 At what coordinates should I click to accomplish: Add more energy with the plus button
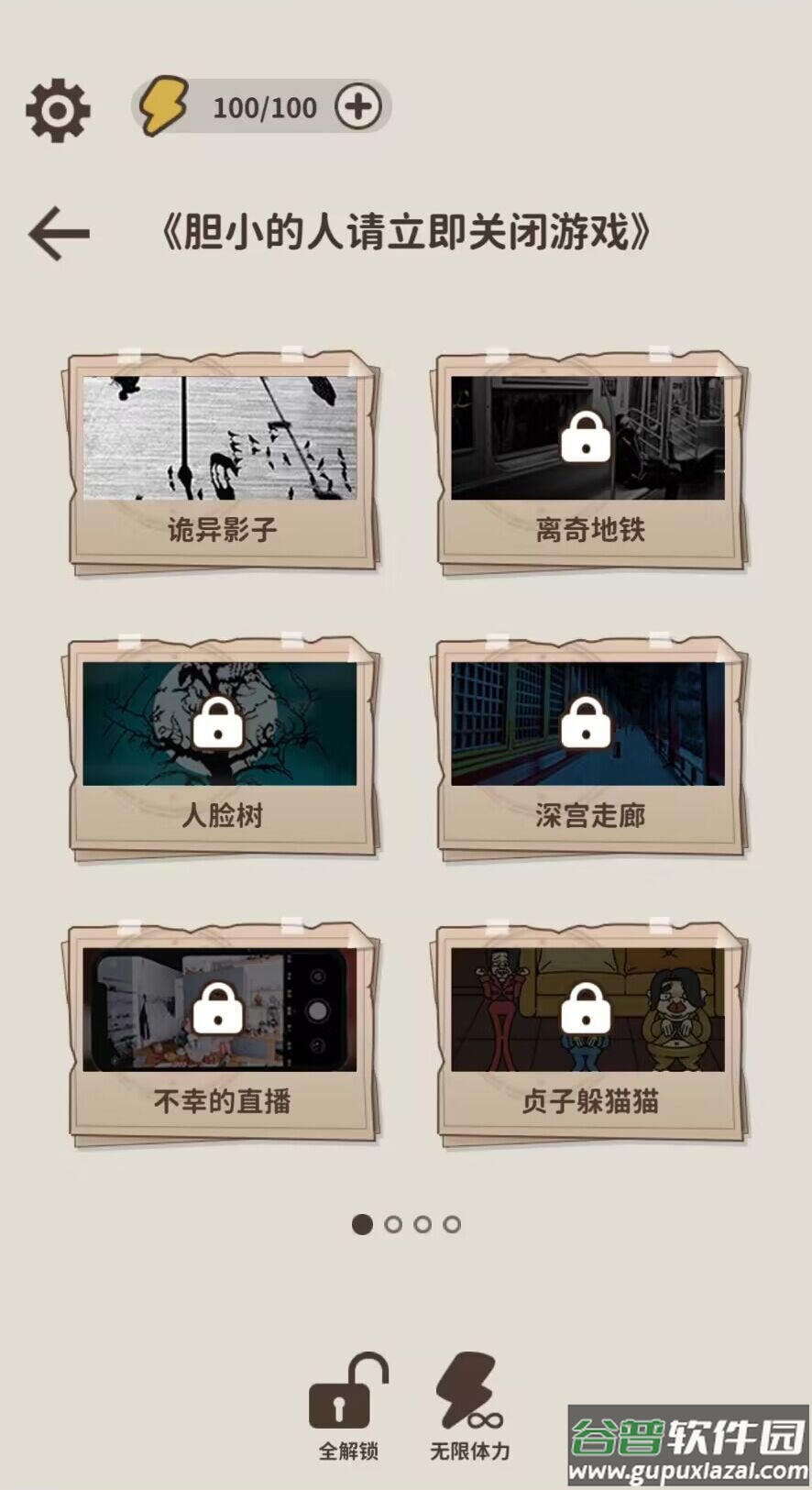click(357, 107)
